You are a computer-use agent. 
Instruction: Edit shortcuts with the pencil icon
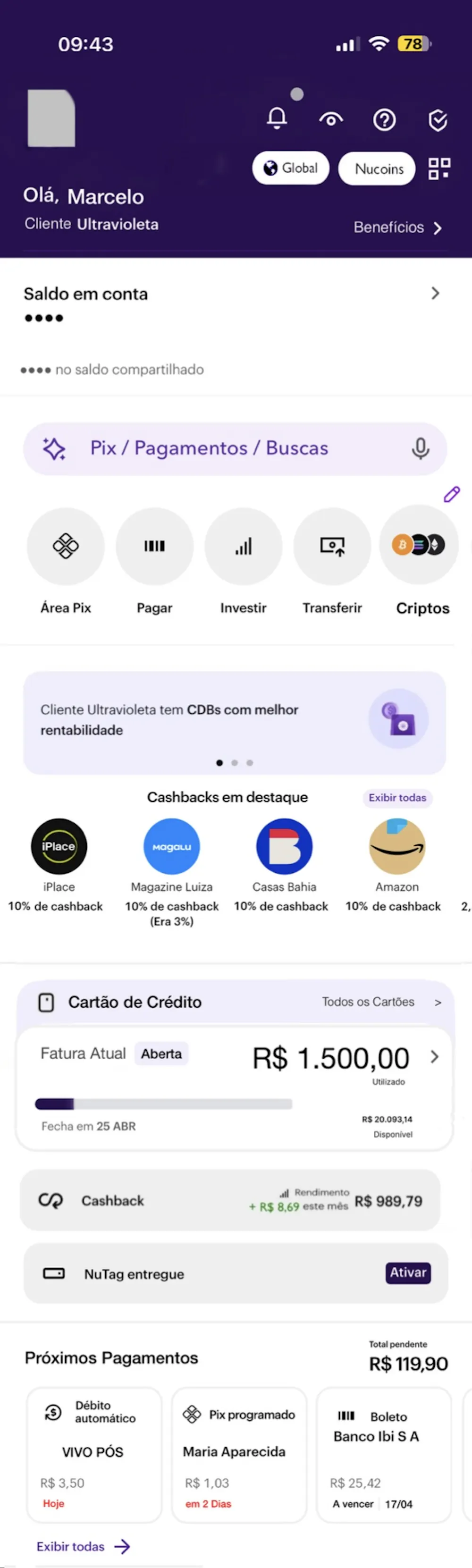pos(451,494)
